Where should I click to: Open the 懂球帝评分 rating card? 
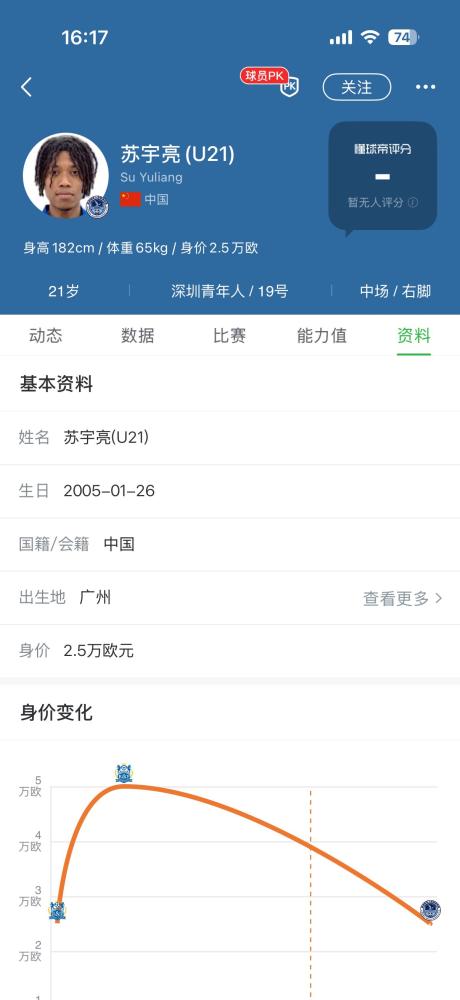[x=383, y=176]
